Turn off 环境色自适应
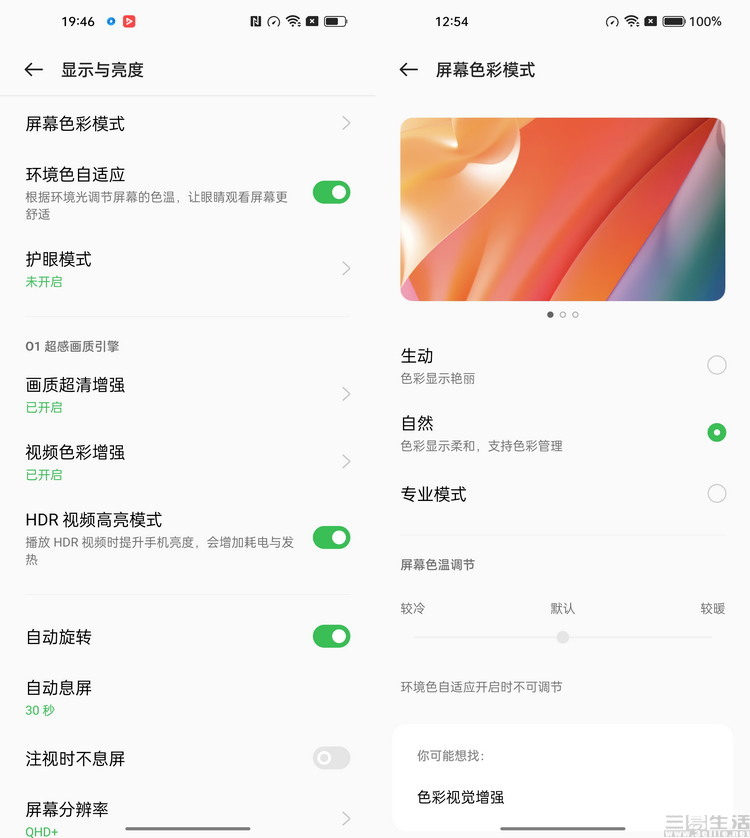The height and width of the screenshot is (838, 750). point(331,192)
